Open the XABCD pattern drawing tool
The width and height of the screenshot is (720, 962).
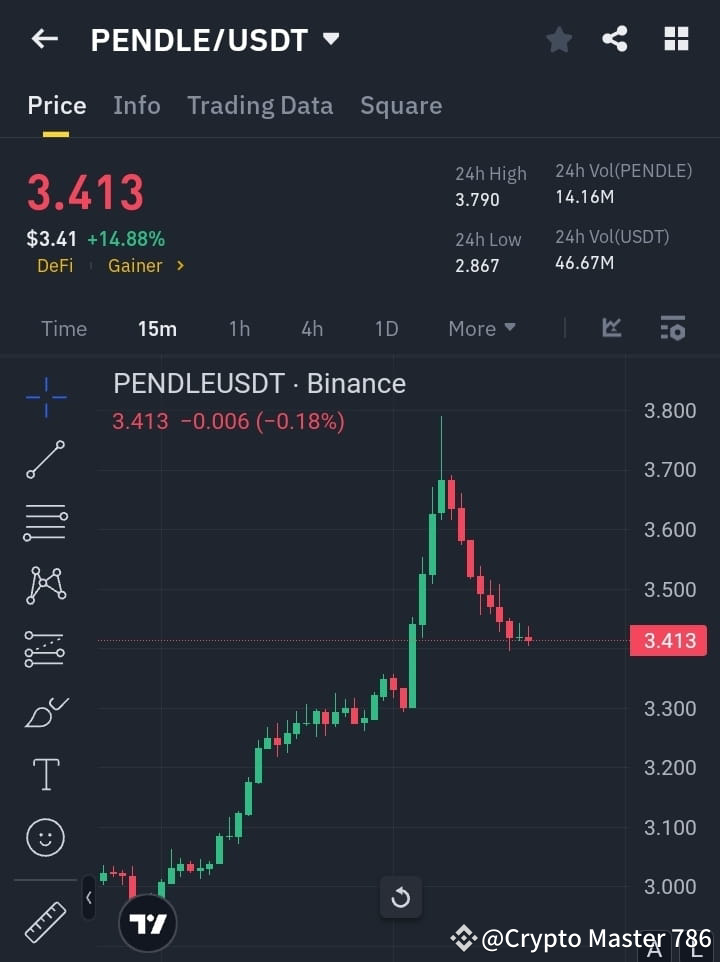pyautogui.click(x=45, y=586)
